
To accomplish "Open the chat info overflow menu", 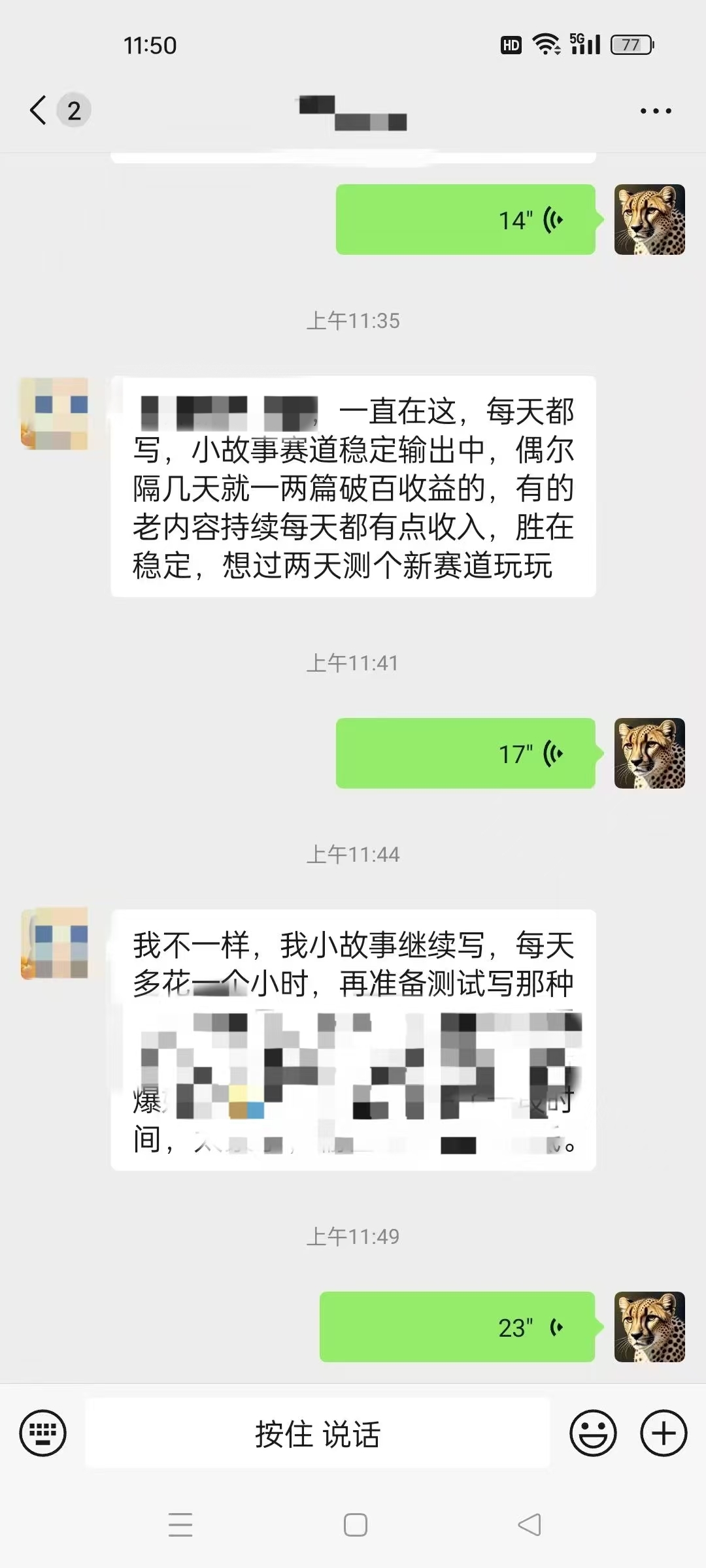I will (x=655, y=111).
